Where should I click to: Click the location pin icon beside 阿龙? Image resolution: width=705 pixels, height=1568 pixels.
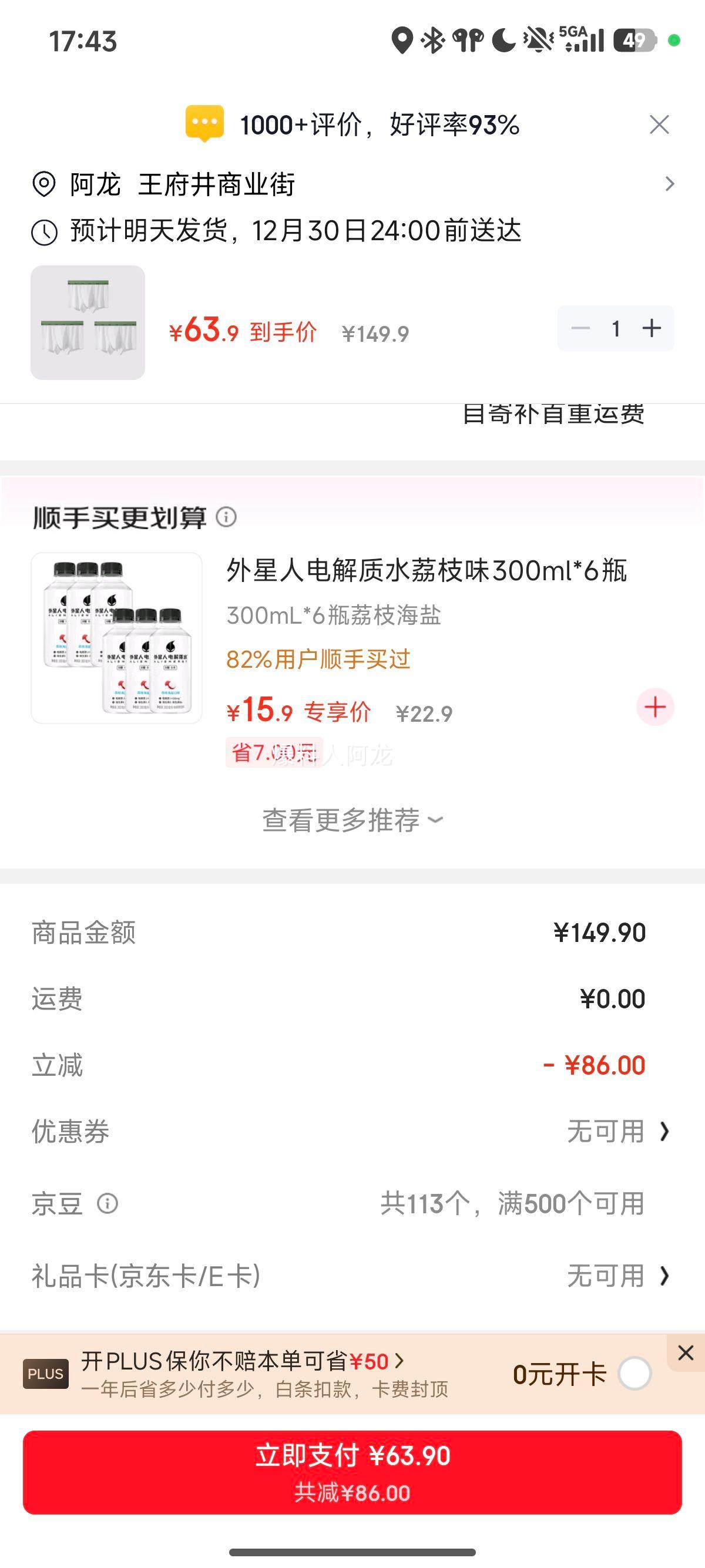[x=44, y=183]
